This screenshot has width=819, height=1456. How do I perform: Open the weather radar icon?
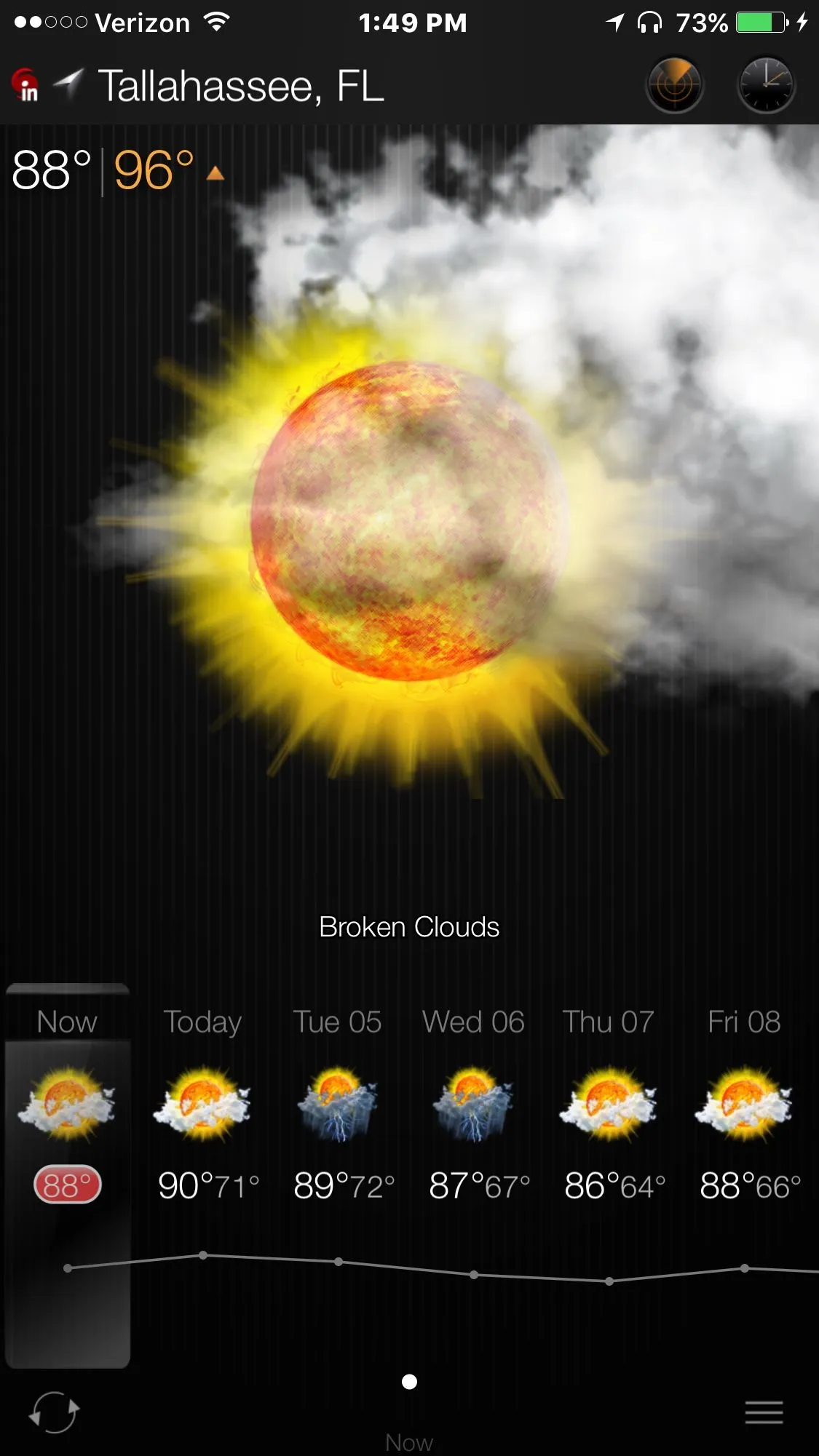674,85
